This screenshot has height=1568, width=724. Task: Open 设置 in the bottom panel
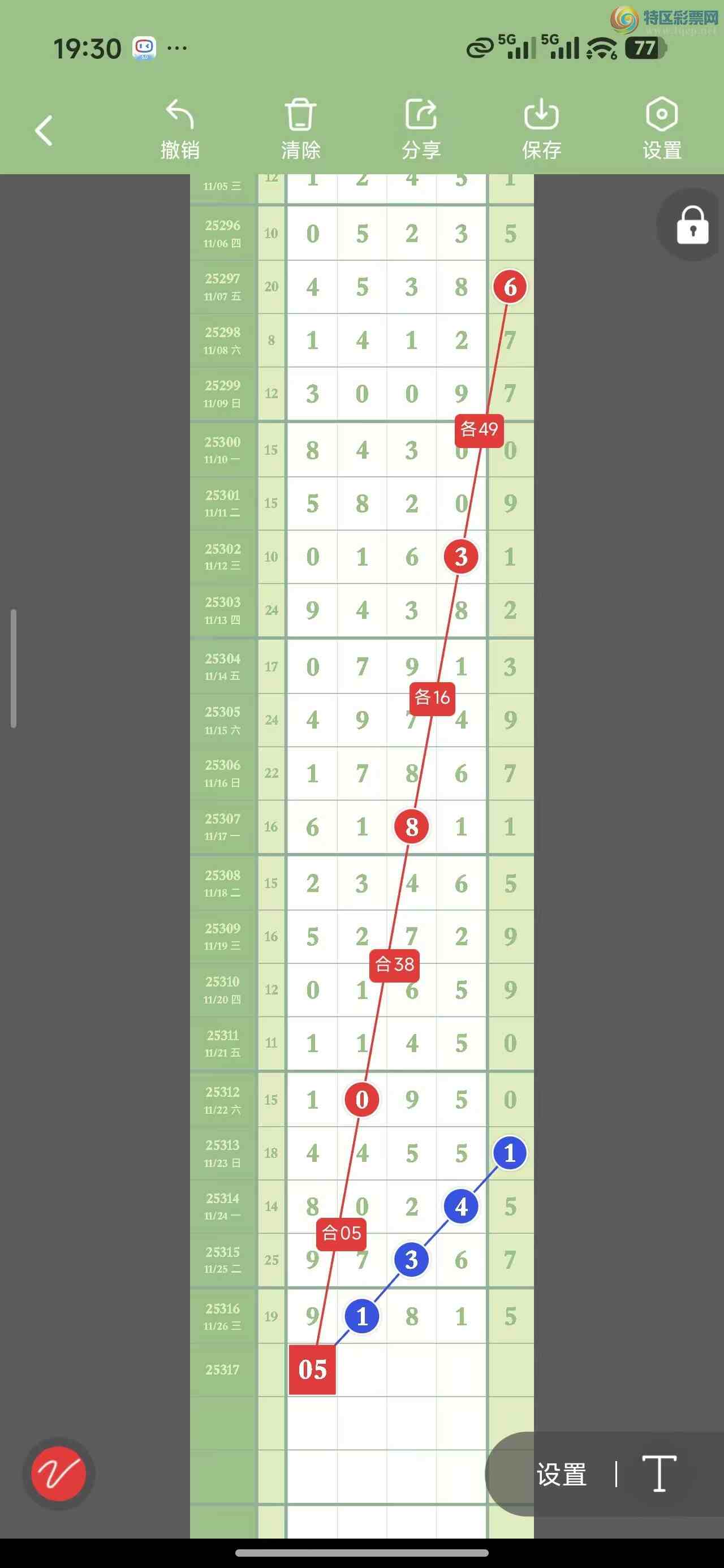562,1474
